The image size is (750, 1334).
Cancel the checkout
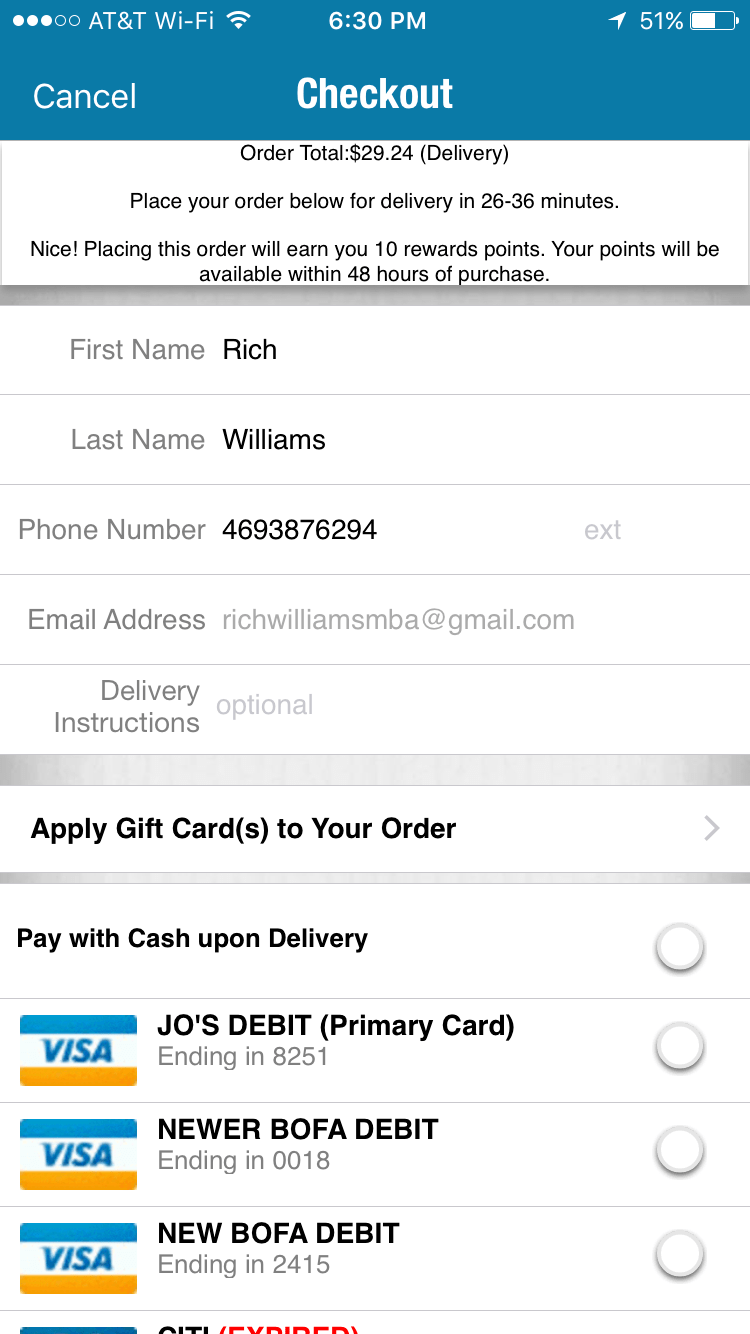click(84, 96)
